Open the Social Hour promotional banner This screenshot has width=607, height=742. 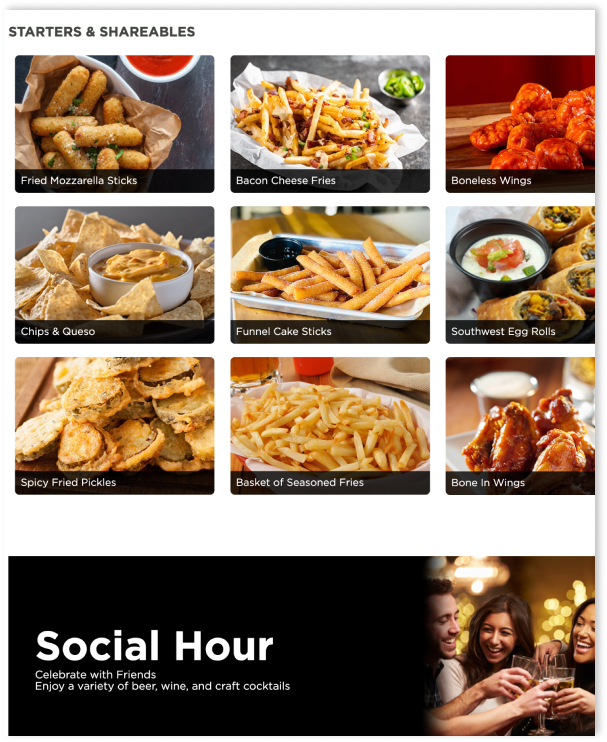[x=300, y=648]
